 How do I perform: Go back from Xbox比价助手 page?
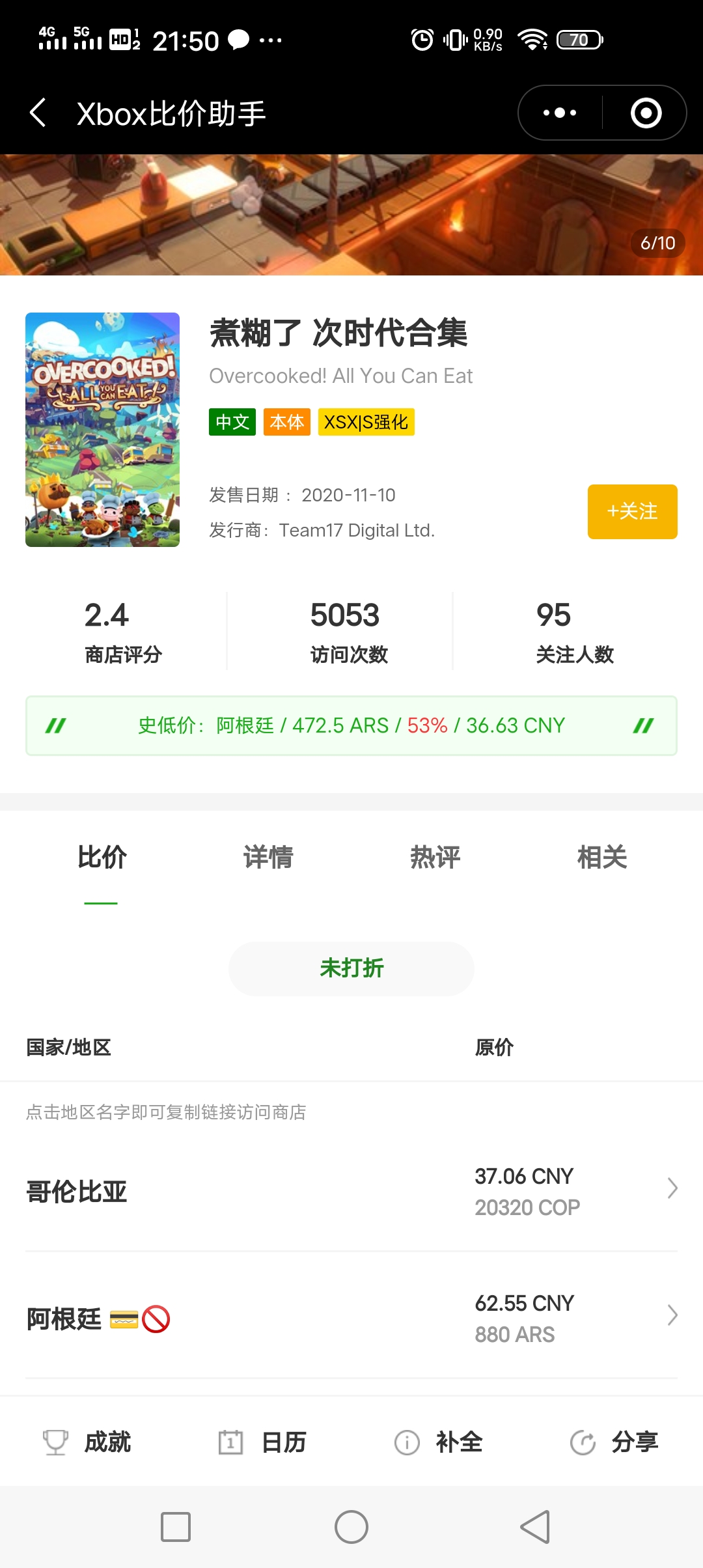click(38, 113)
